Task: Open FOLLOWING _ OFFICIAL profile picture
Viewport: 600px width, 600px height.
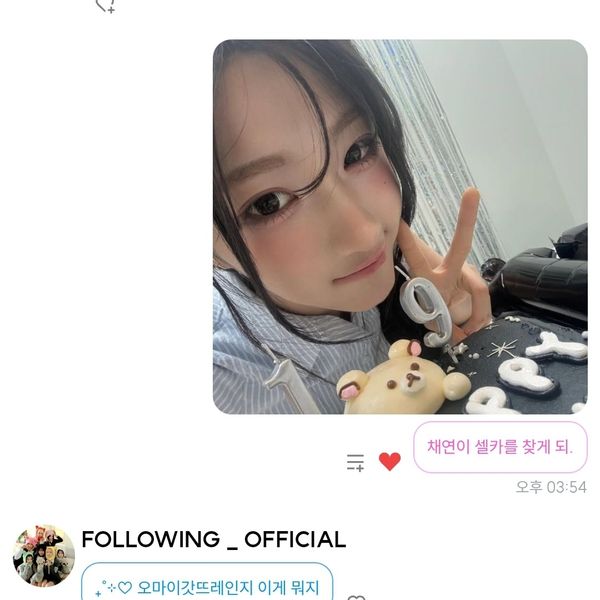Action: tap(43, 555)
